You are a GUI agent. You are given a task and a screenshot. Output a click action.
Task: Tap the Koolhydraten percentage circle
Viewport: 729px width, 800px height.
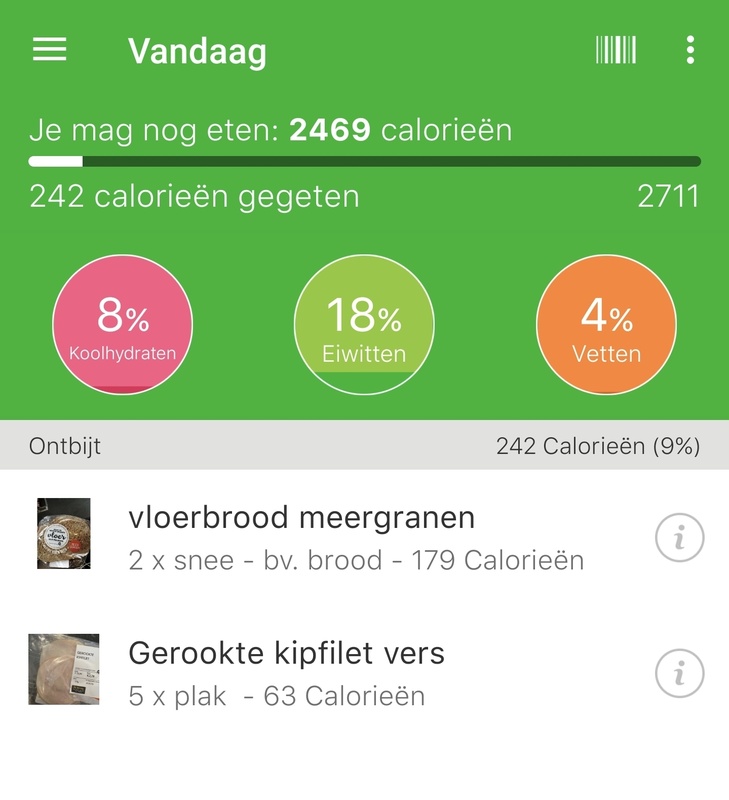tap(122, 324)
